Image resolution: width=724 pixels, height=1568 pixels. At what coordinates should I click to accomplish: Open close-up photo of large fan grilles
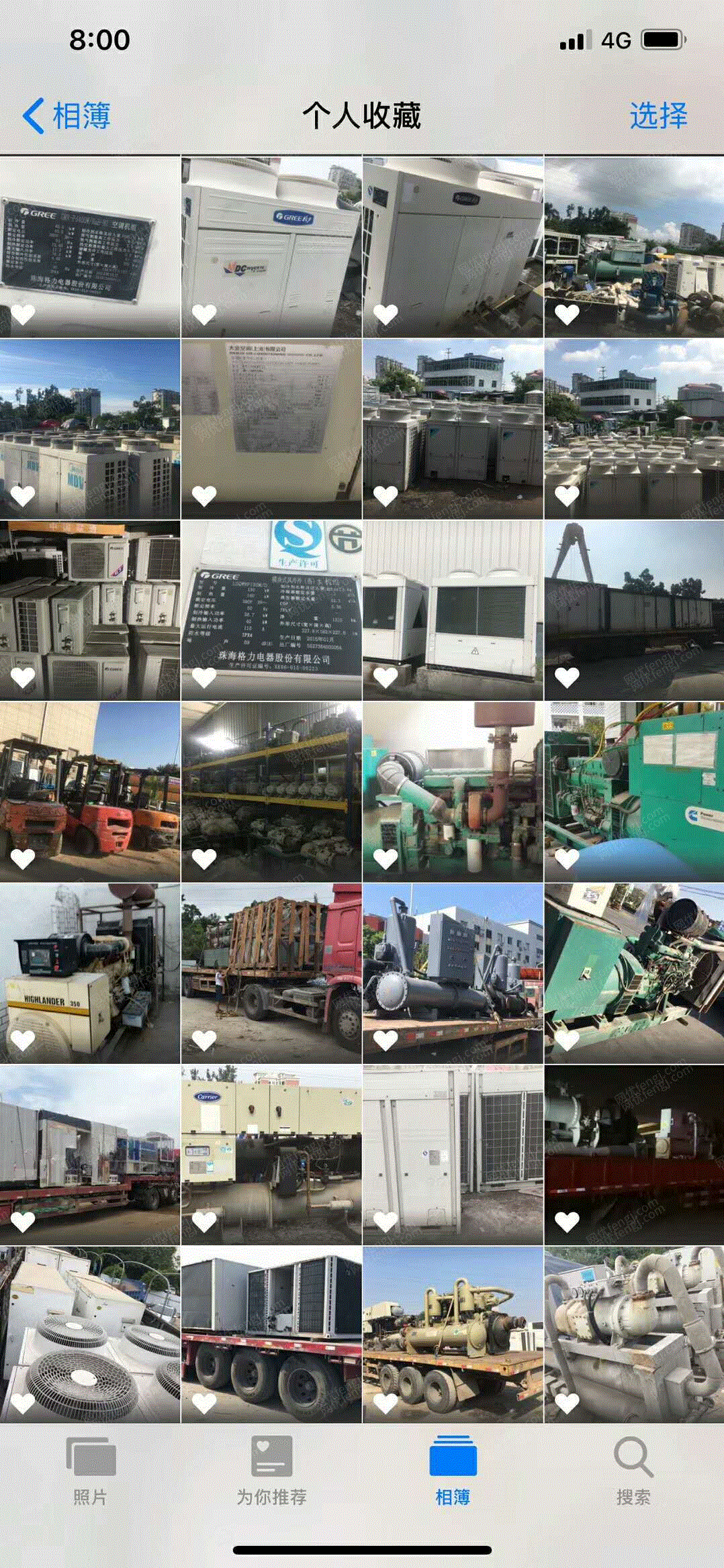(x=90, y=1336)
